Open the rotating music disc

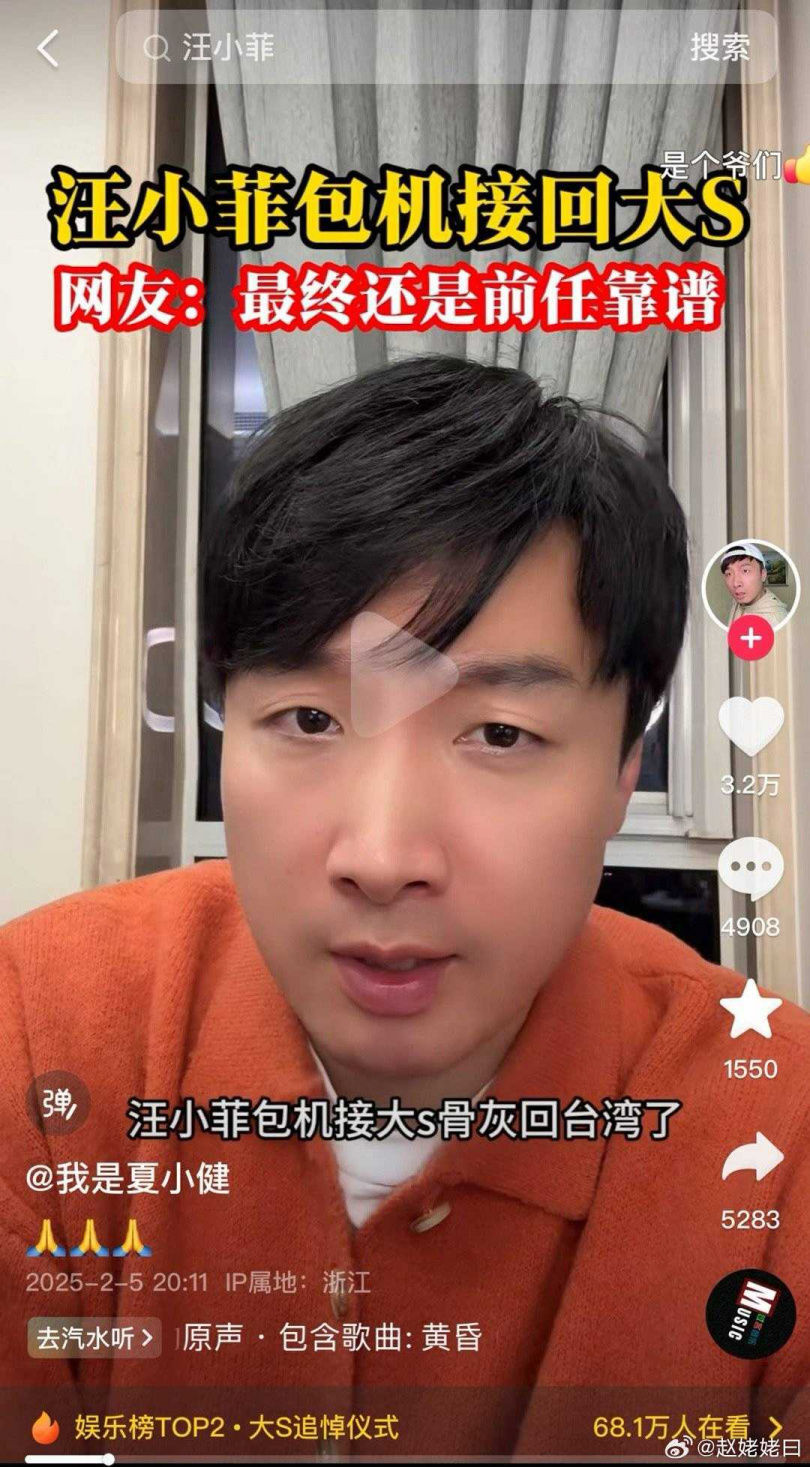[750, 1312]
